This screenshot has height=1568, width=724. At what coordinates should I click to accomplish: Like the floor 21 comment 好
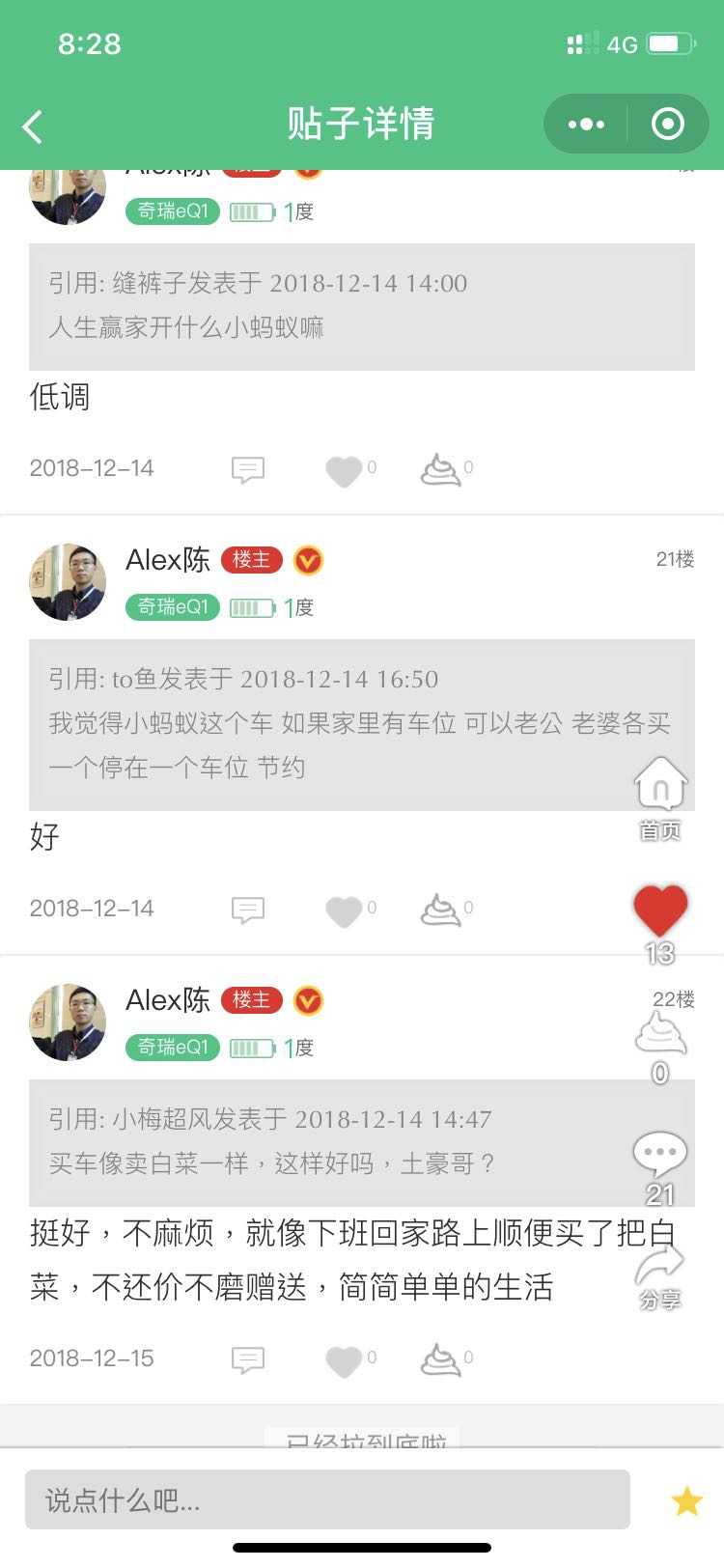pos(344,911)
